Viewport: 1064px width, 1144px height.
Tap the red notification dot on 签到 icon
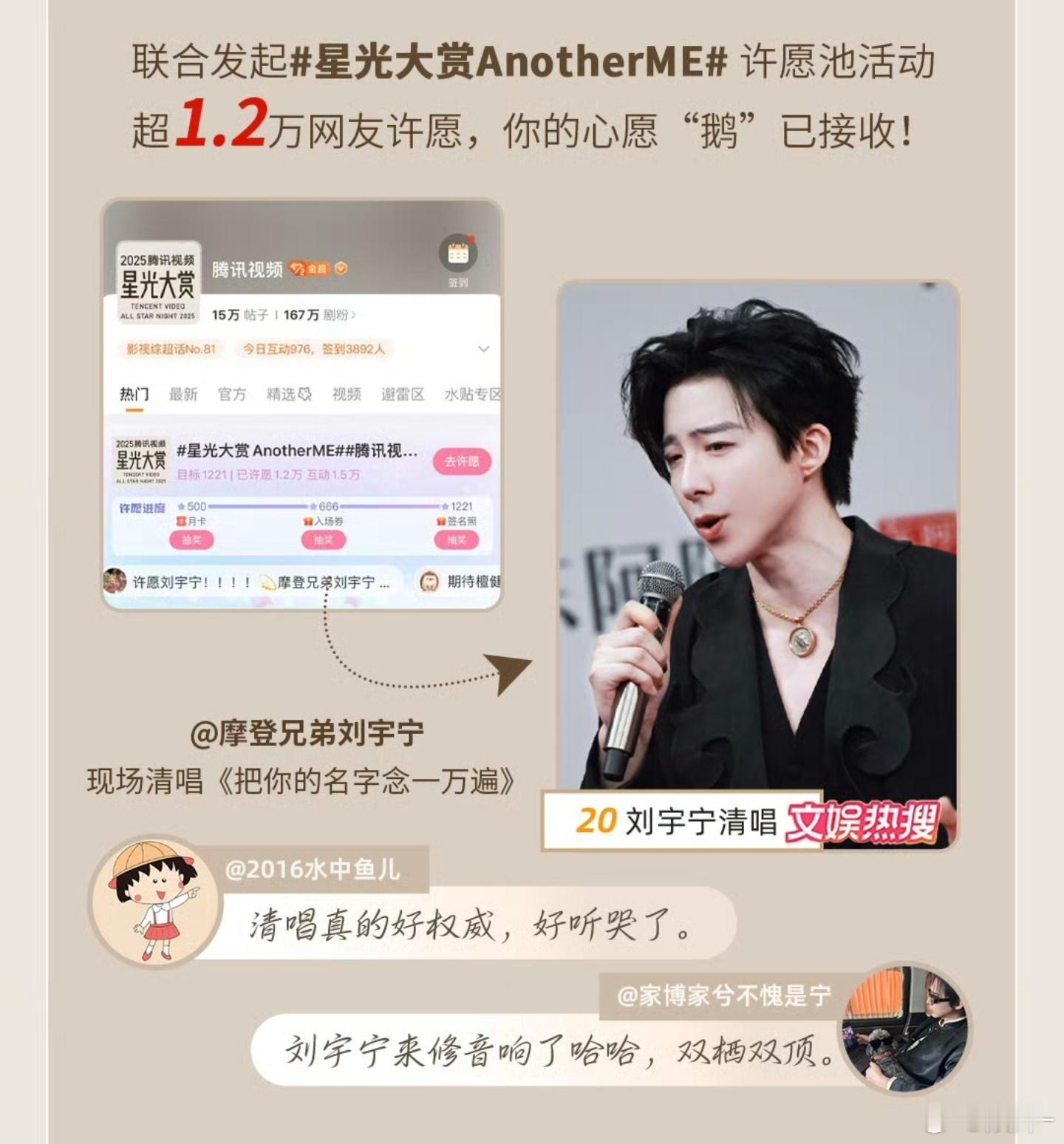(471, 237)
